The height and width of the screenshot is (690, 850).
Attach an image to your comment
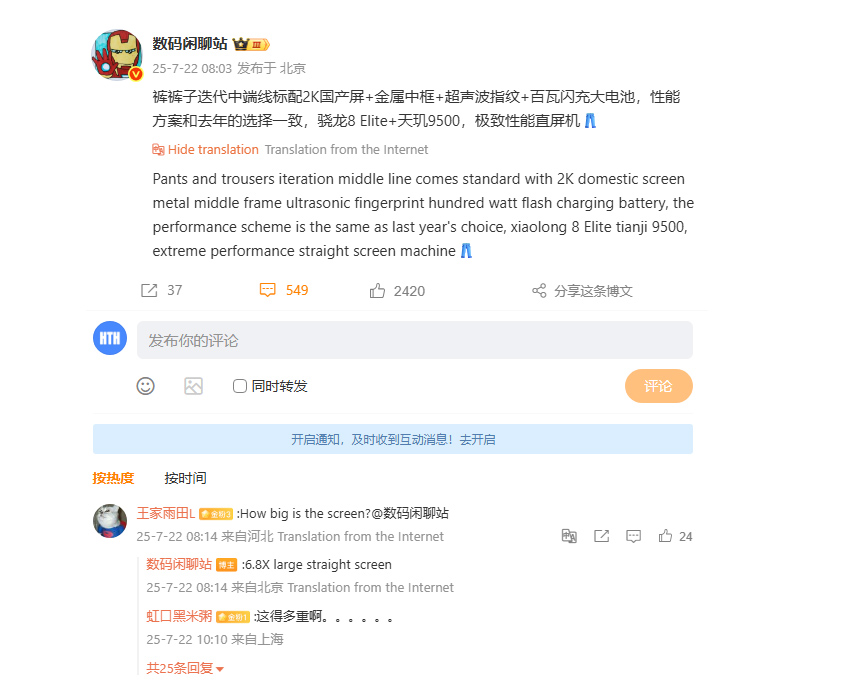point(193,386)
